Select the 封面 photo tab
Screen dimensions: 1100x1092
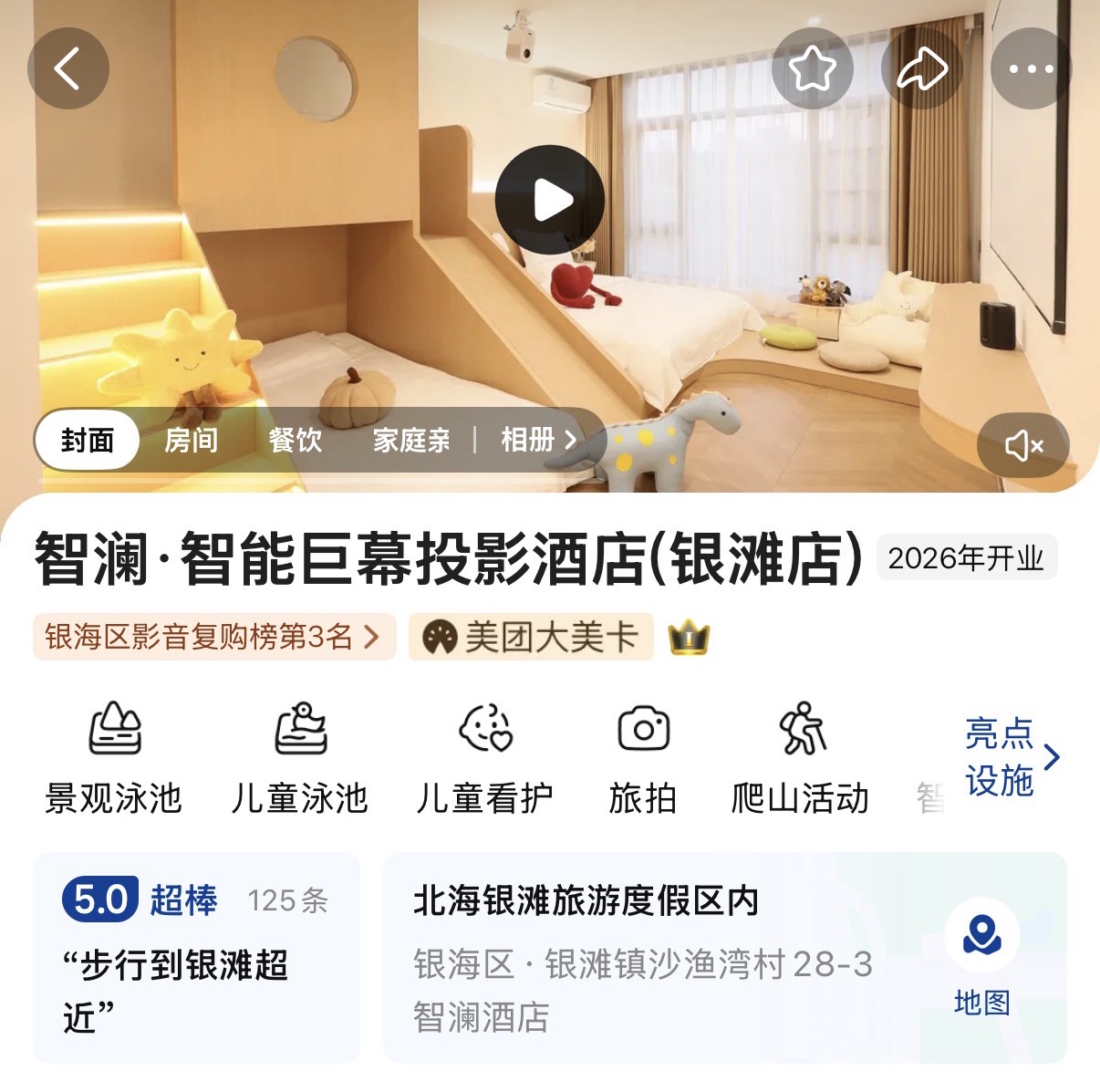[88, 440]
